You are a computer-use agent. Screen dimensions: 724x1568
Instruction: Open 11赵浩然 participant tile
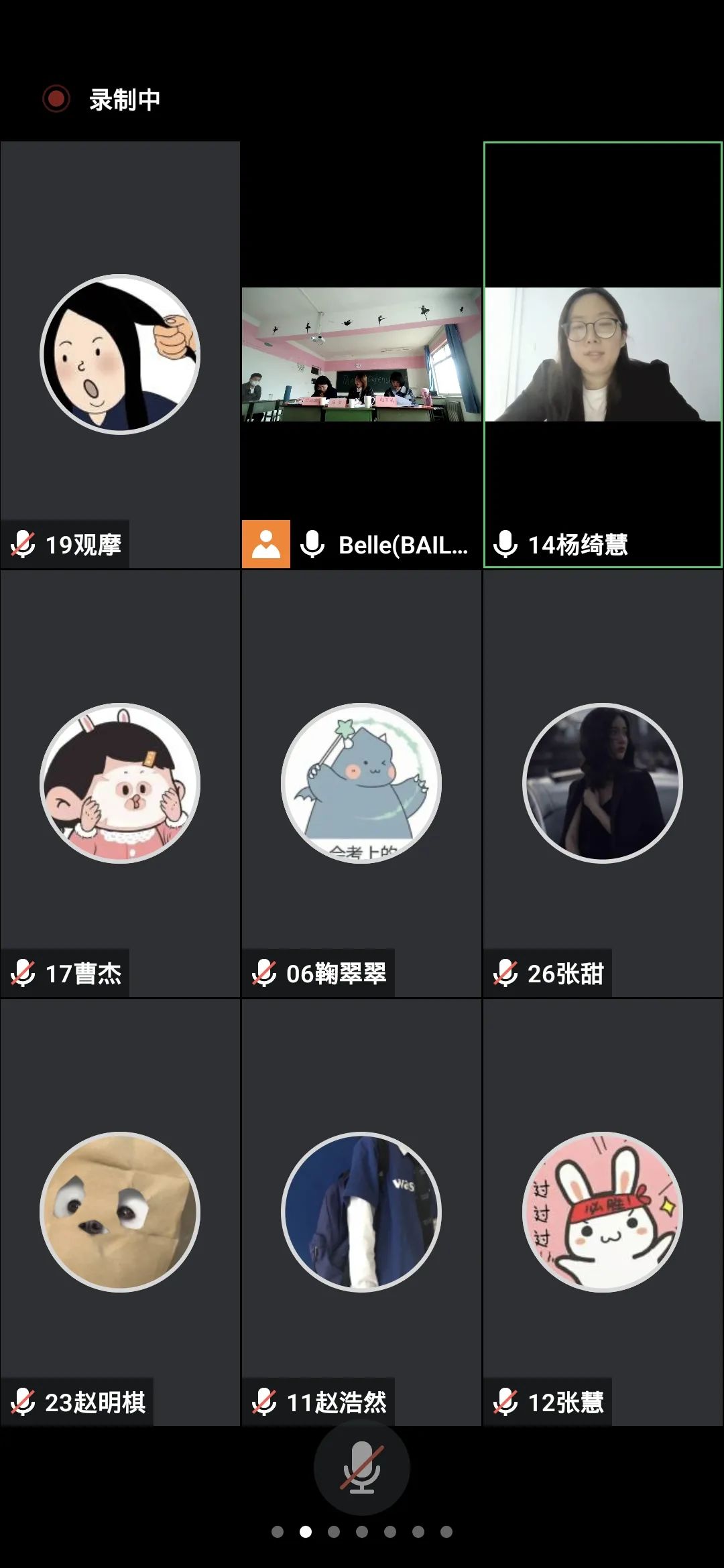point(361,1212)
